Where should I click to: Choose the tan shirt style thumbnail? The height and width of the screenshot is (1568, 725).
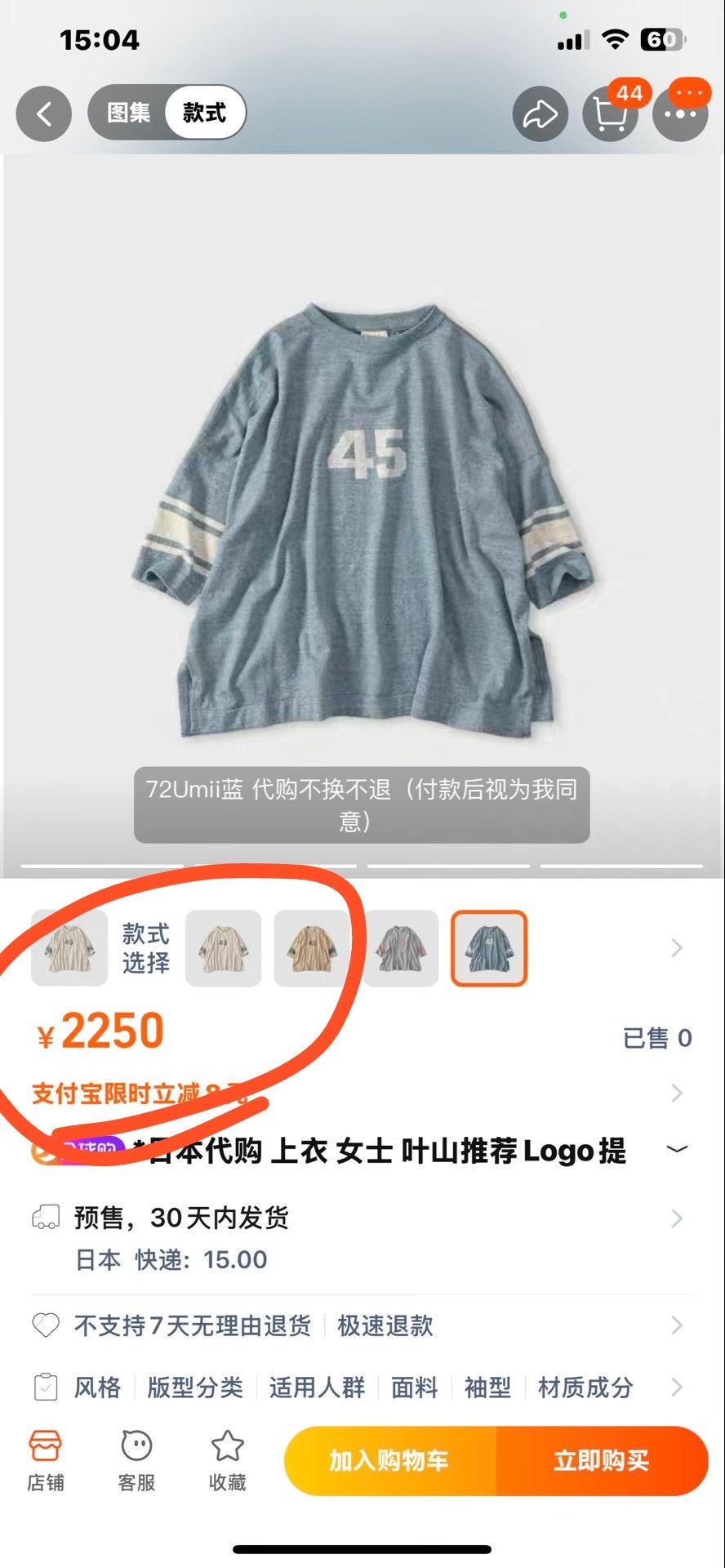coord(312,948)
